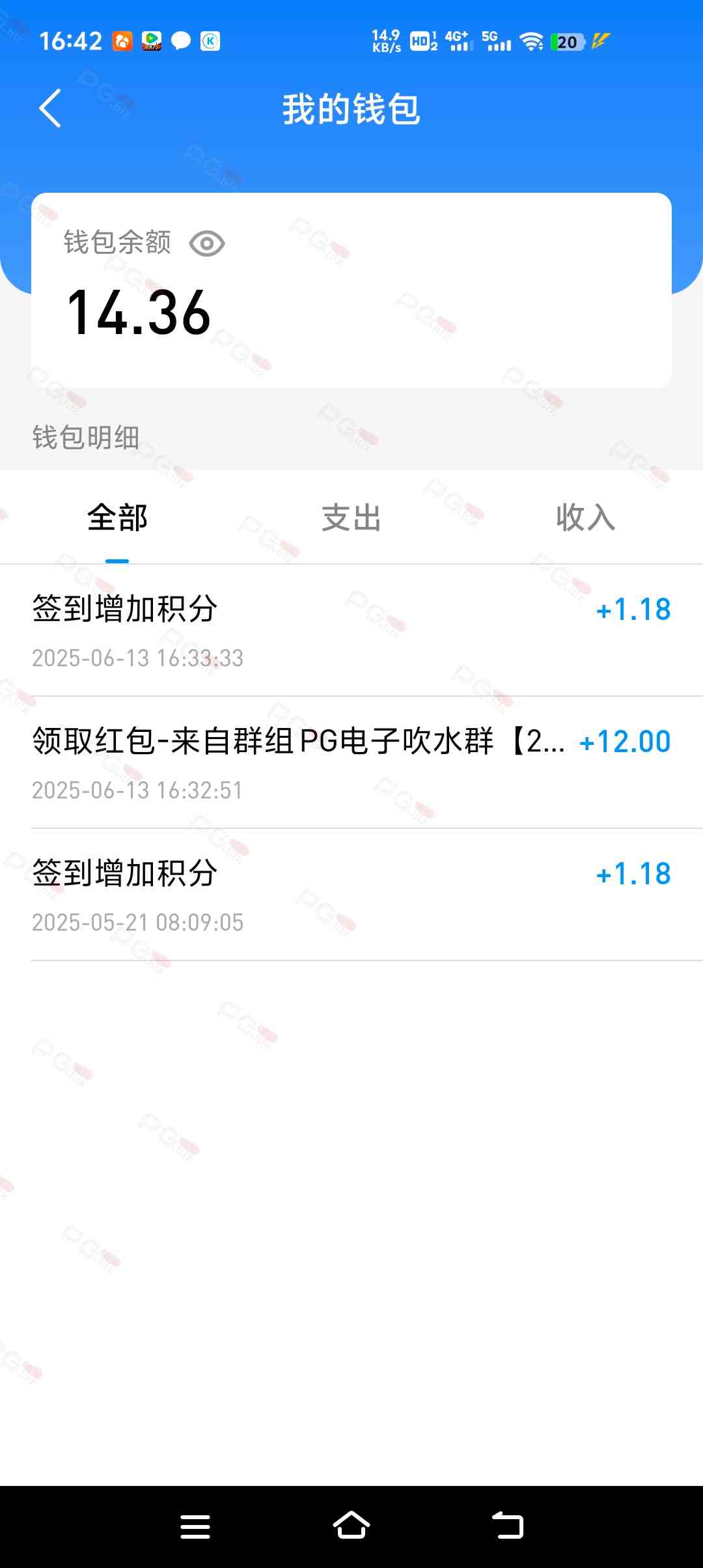
Task: Open the system recent apps menu
Action: (x=195, y=1526)
